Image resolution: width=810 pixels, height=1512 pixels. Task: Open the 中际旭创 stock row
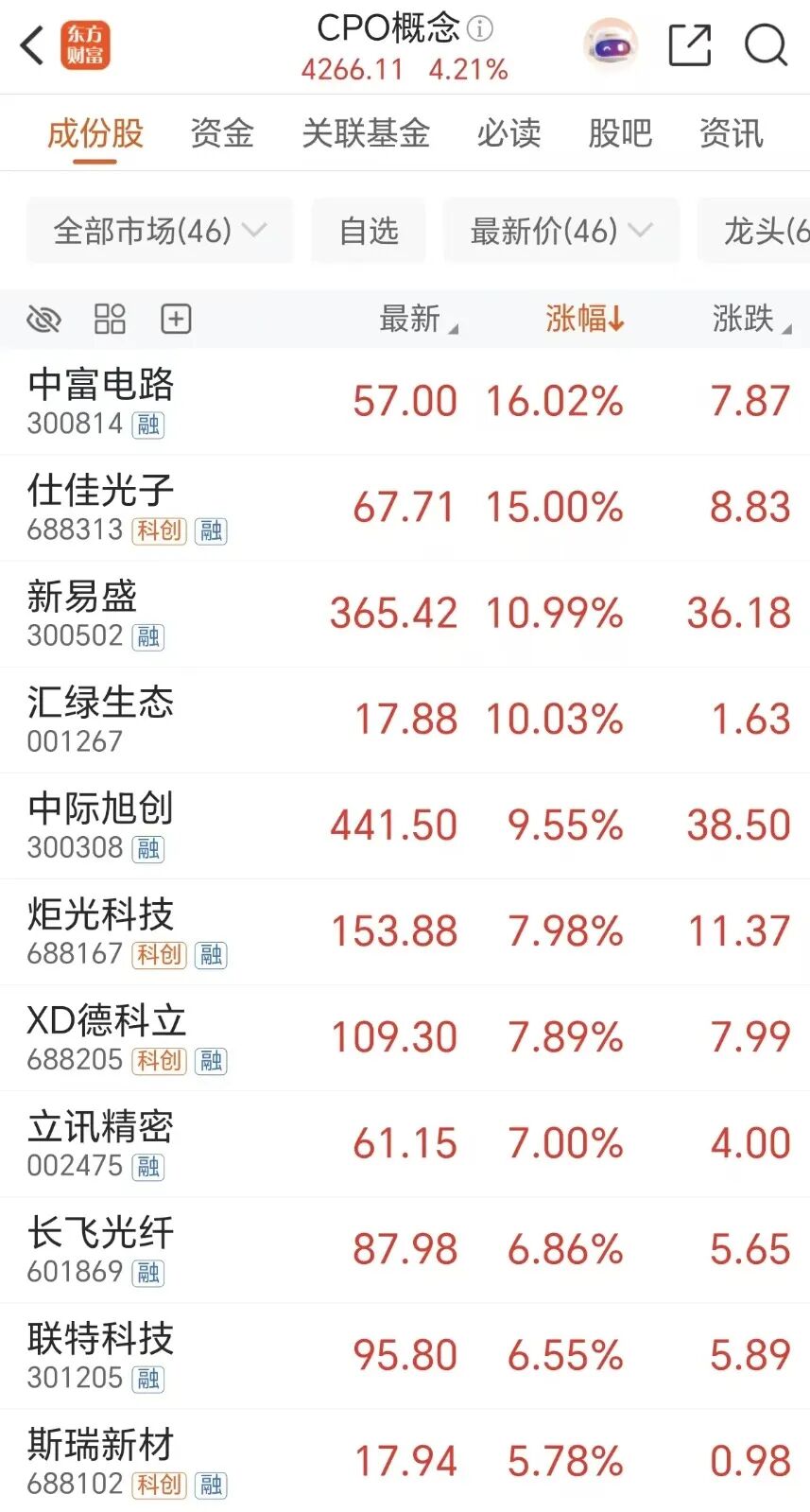(x=405, y=825)
